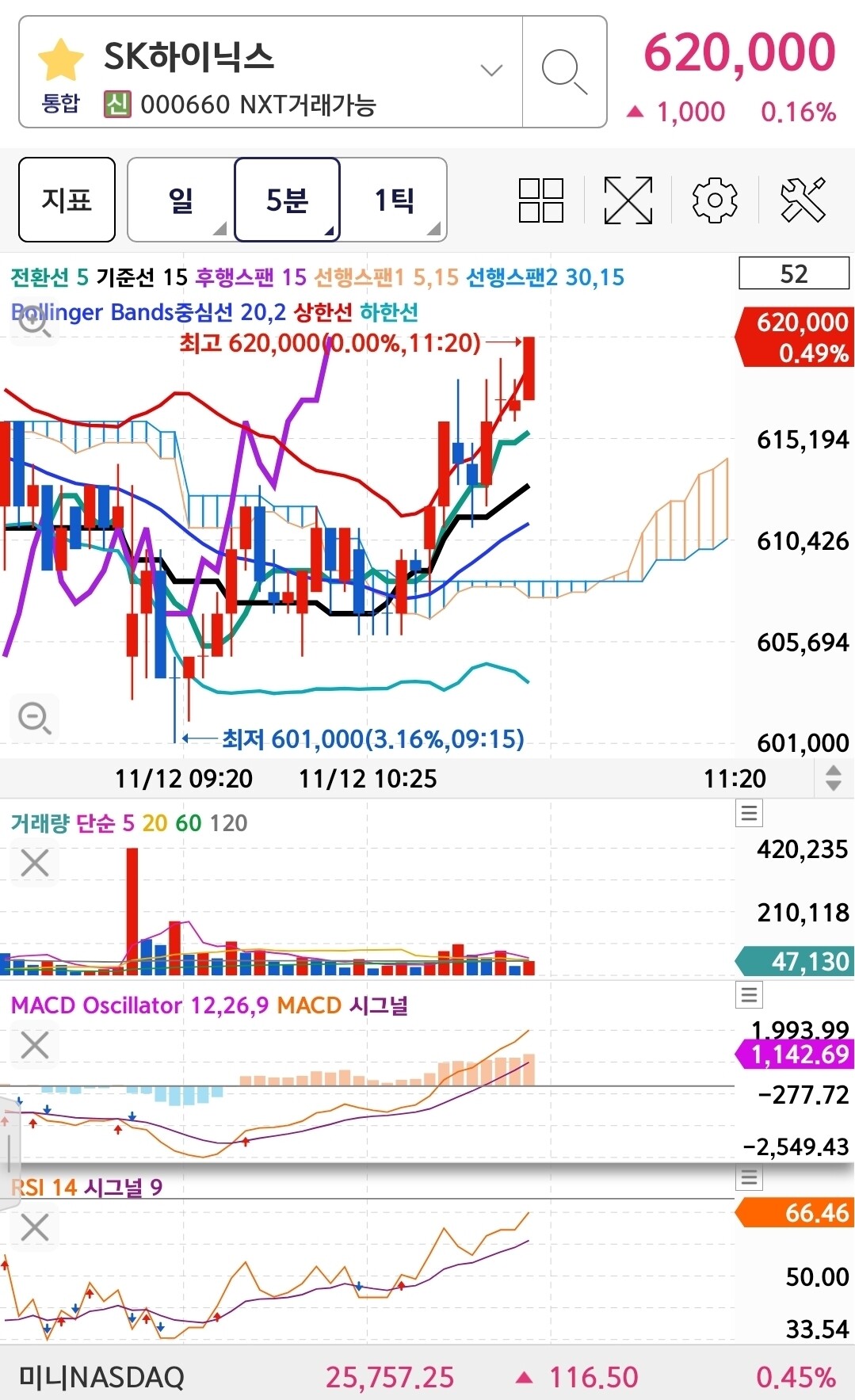855x1400 pixels.
Task: Expand chart to full screen
Action: (628, 200)
